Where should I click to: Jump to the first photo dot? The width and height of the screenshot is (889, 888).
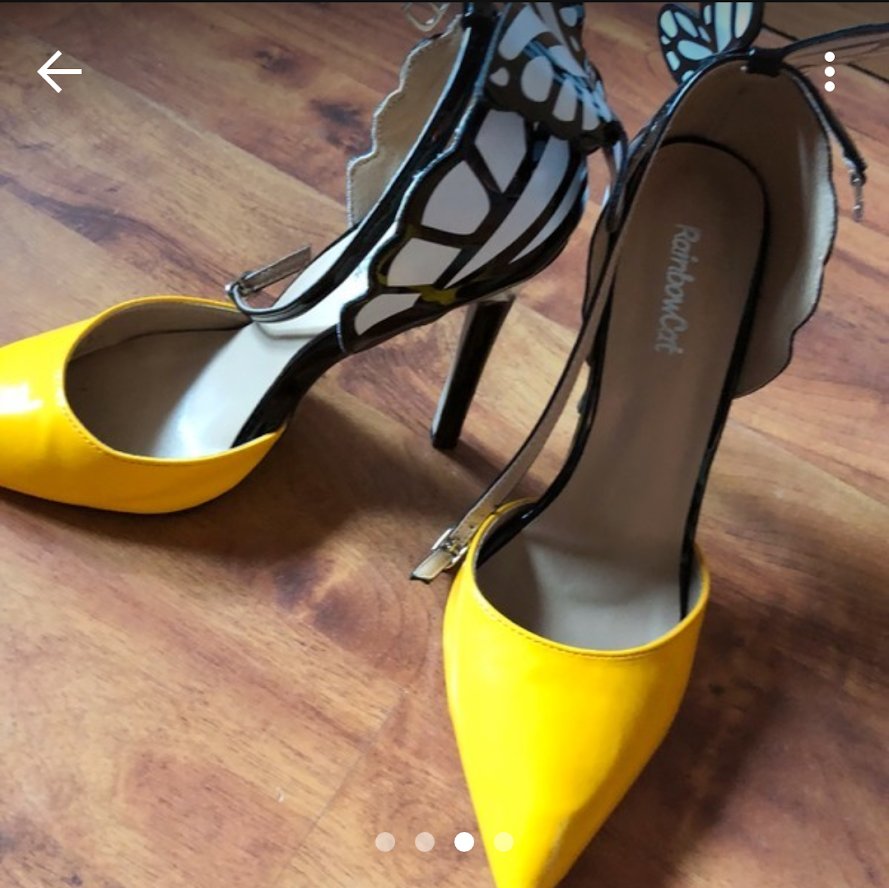click(385, 842)
